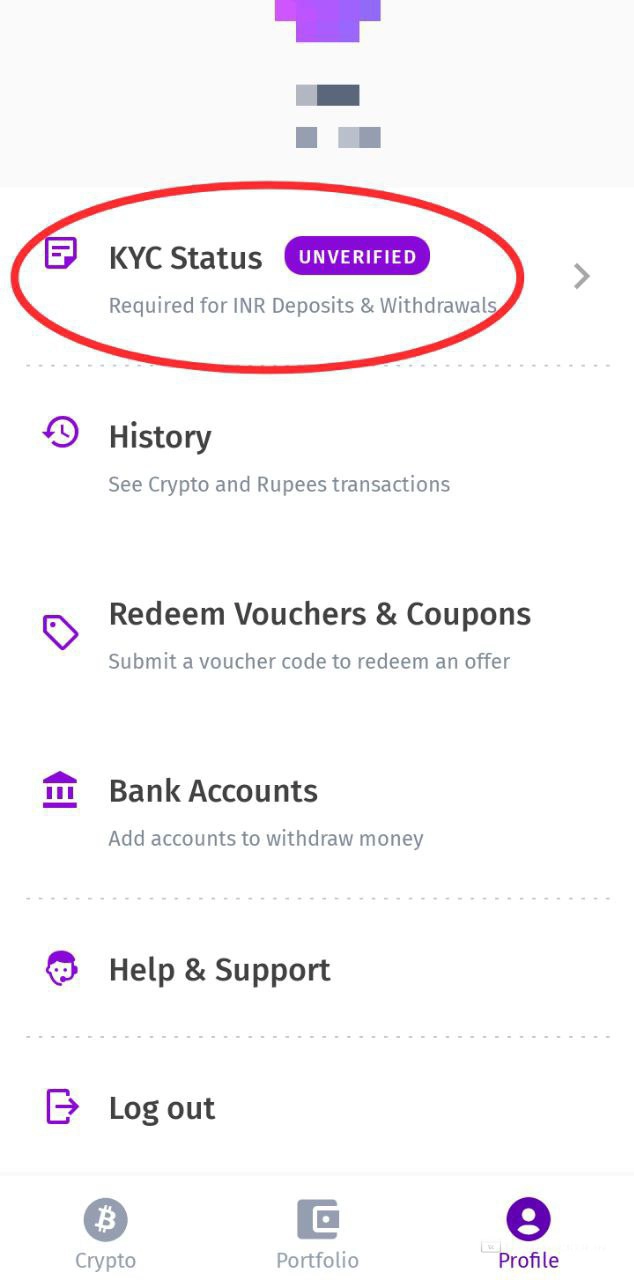Open Help & Support
The width and height of the screenshot is (634, 1280).
317,969
